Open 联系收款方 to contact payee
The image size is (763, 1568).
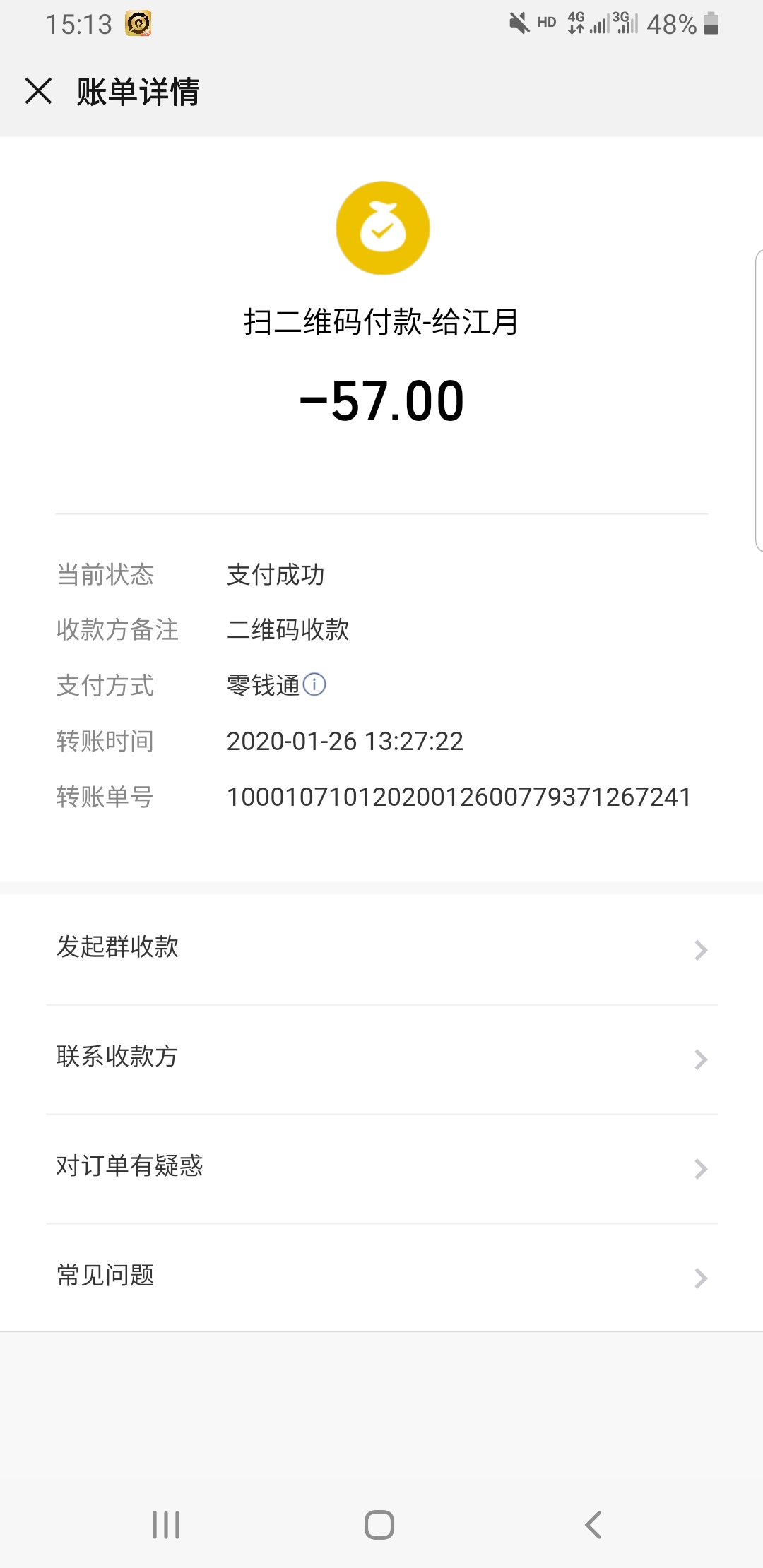click(381, 1059)
